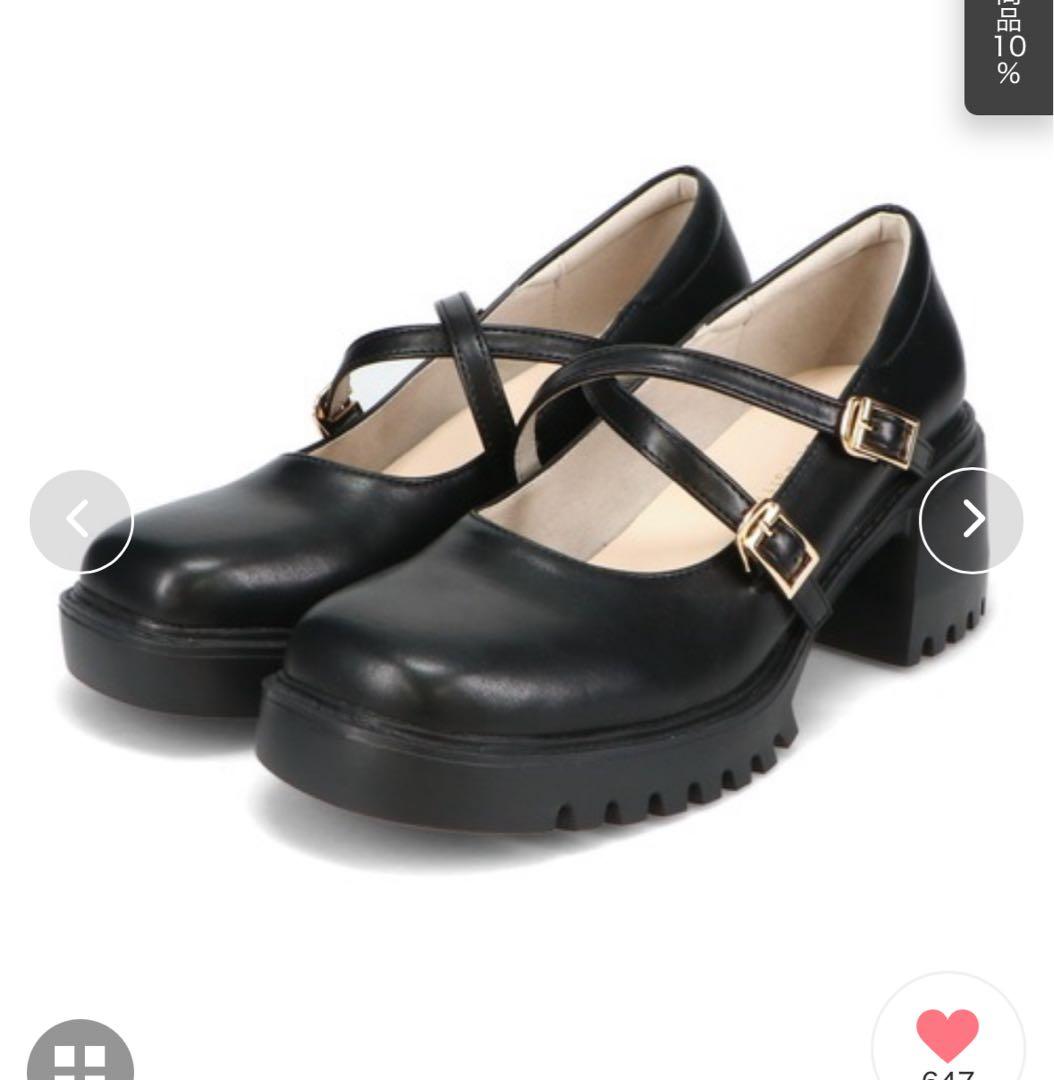The width and height of the screenshot is (1054, 1080).
Task: Show the next product photo
Action: click(x=970, y=520)
